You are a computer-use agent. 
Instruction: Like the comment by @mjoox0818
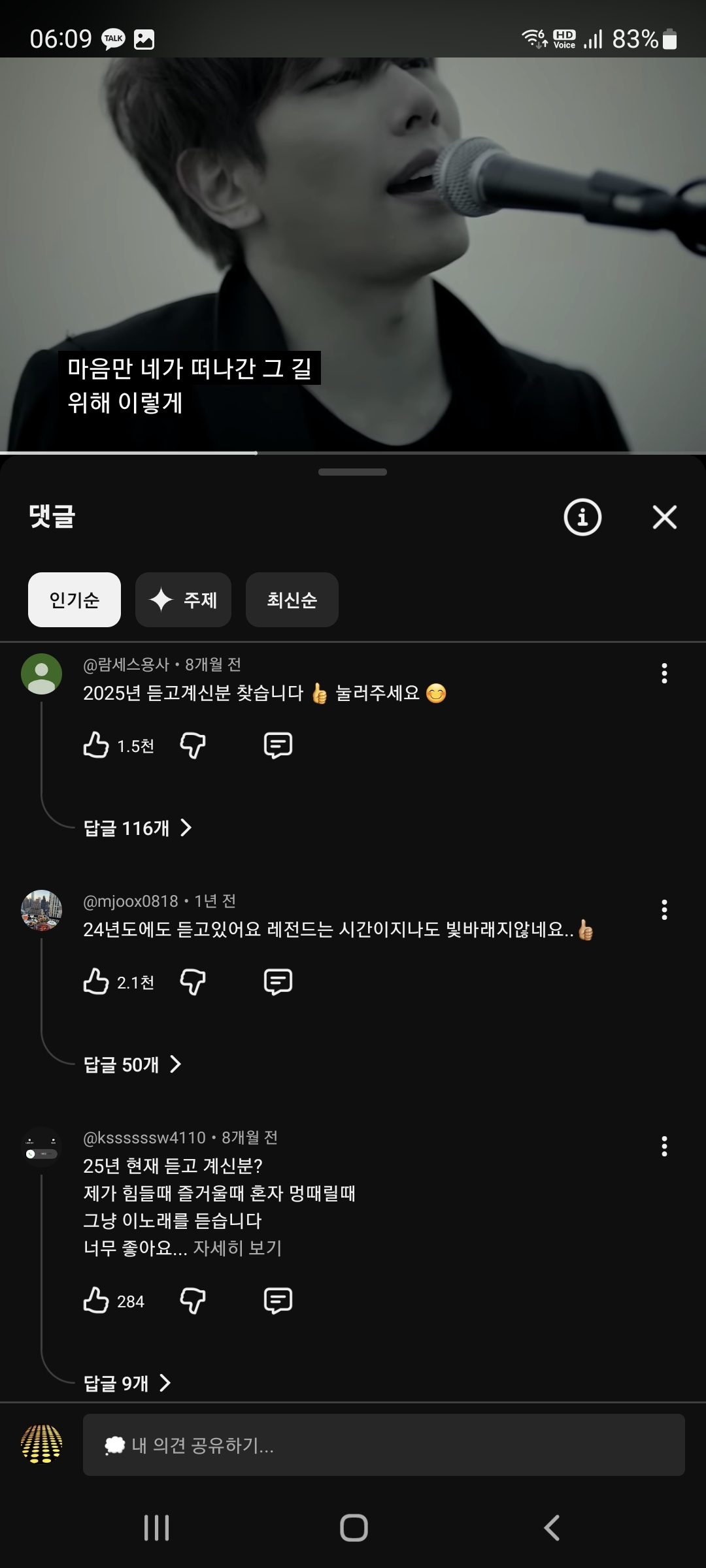click(96, 982)
